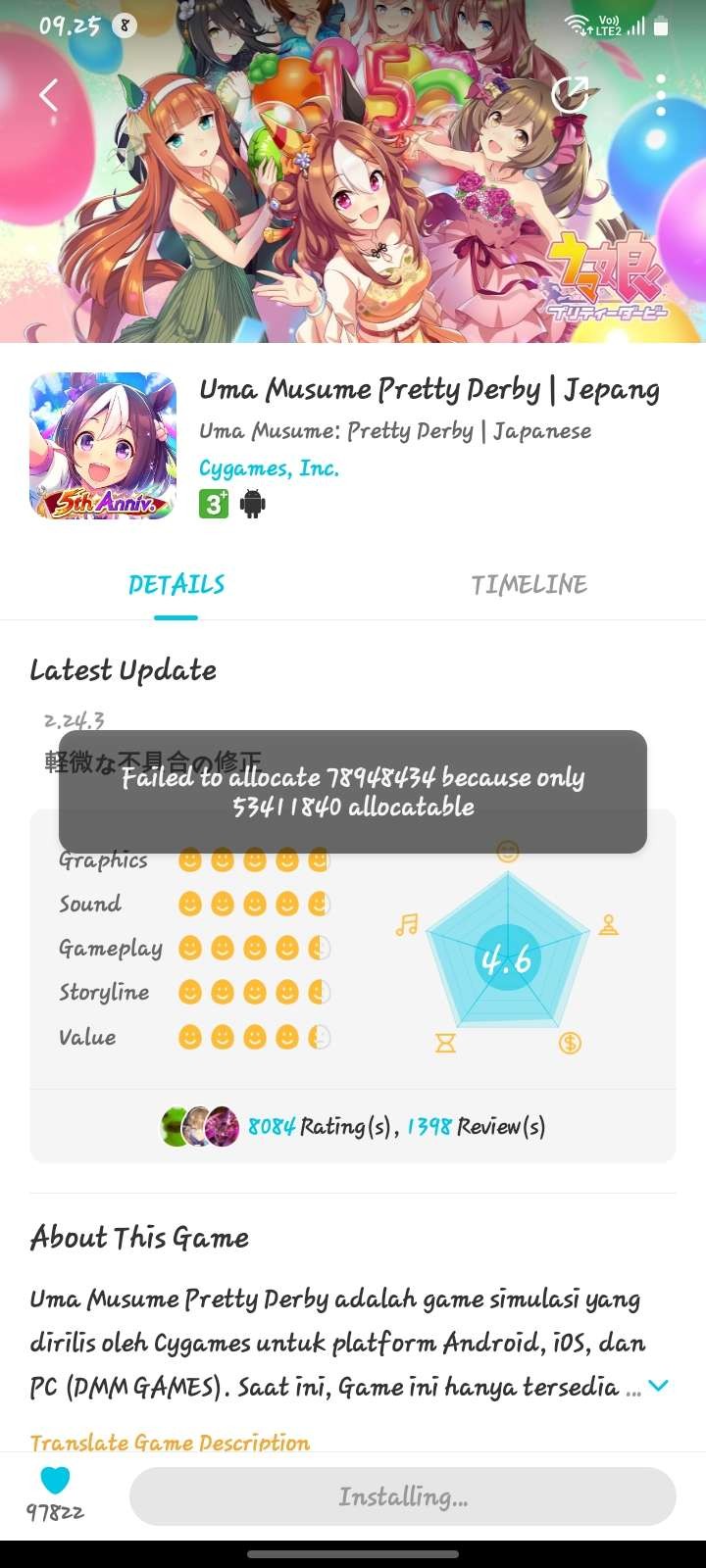Switch to the TIMELINE tab
Image resolution: width=706 pixels, height=1568 pixels.
pos(529,585)
